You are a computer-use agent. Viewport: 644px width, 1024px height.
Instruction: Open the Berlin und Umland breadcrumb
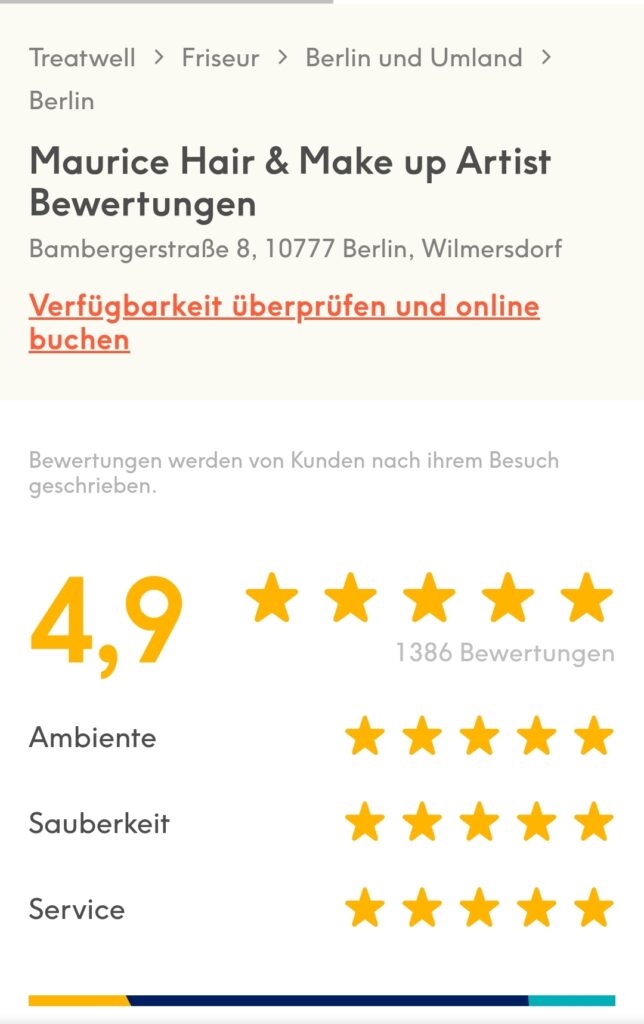tap(413, 58)
